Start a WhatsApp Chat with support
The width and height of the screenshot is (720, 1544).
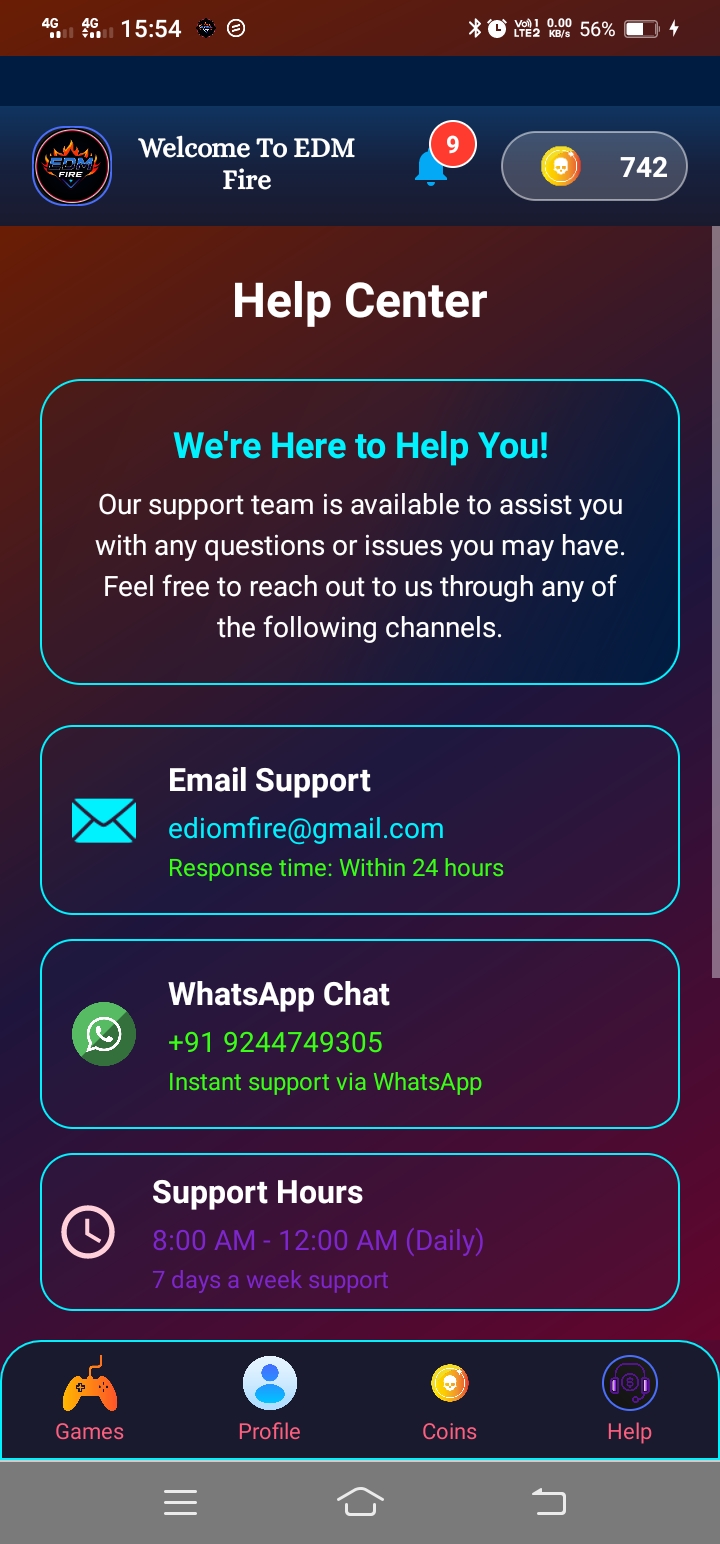pyautogui.click(x=360, y=1034)
